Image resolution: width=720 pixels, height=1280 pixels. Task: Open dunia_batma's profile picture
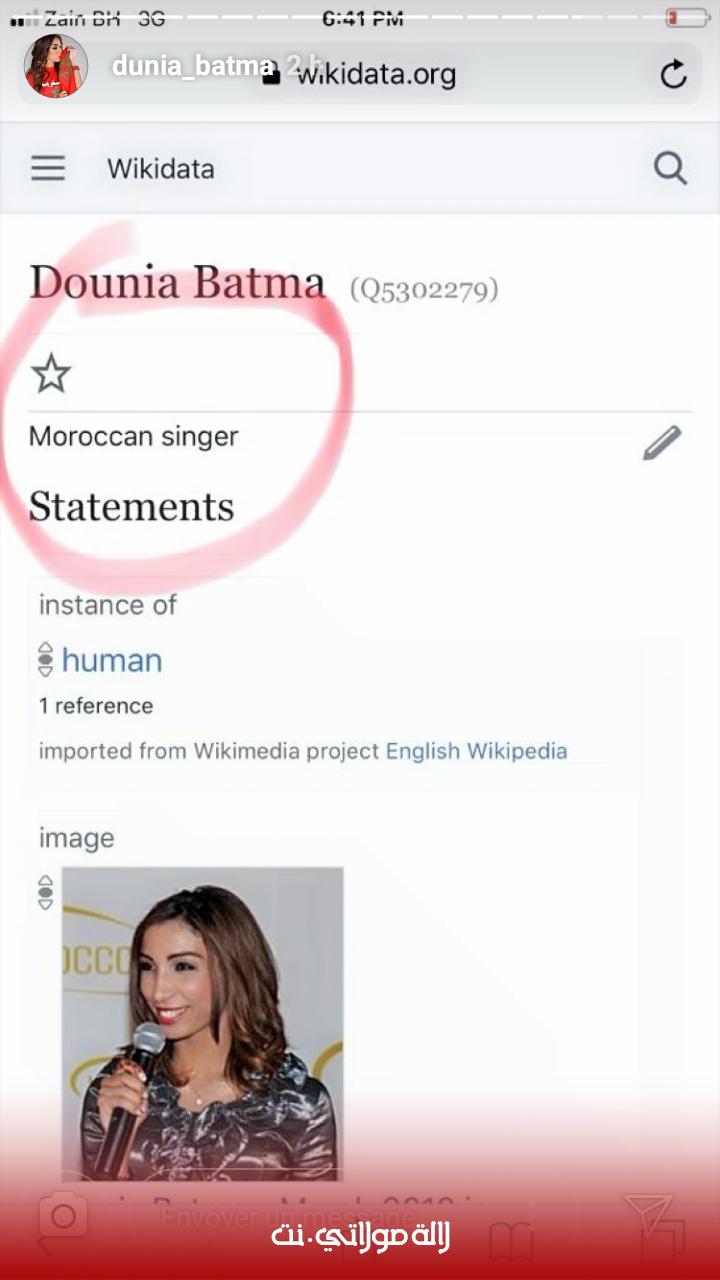[56, 66]
